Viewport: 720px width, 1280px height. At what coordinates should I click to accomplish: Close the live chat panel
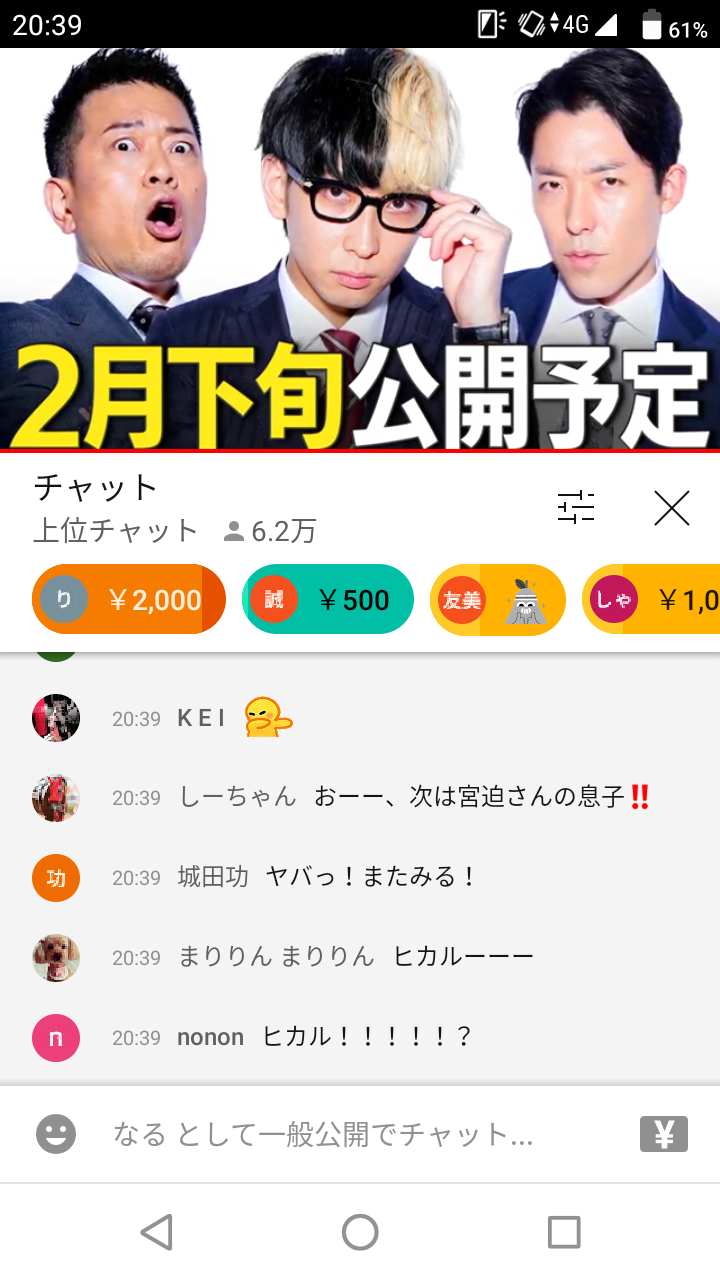click(672, 508)
